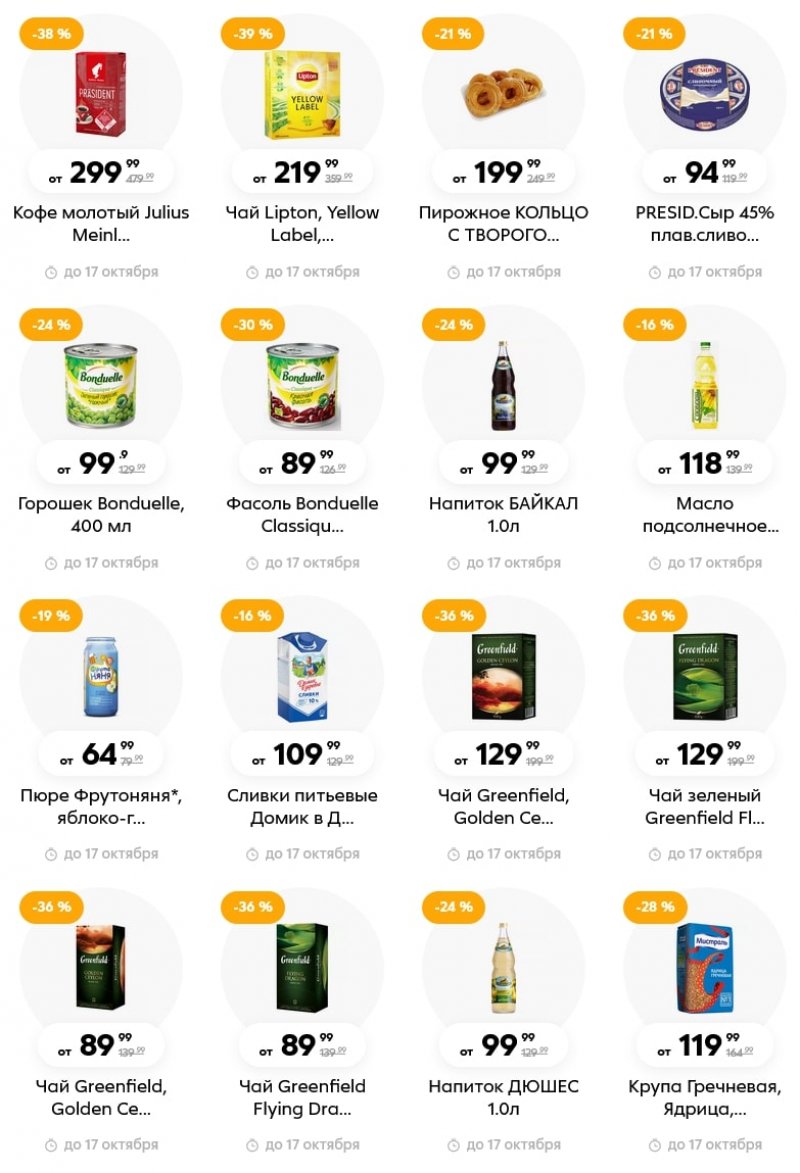The image size is (800, 1173).
Task: View the Пирожное КОЛЬЦО С ТВОРОГО product
Action: click(x=503, y=94)
